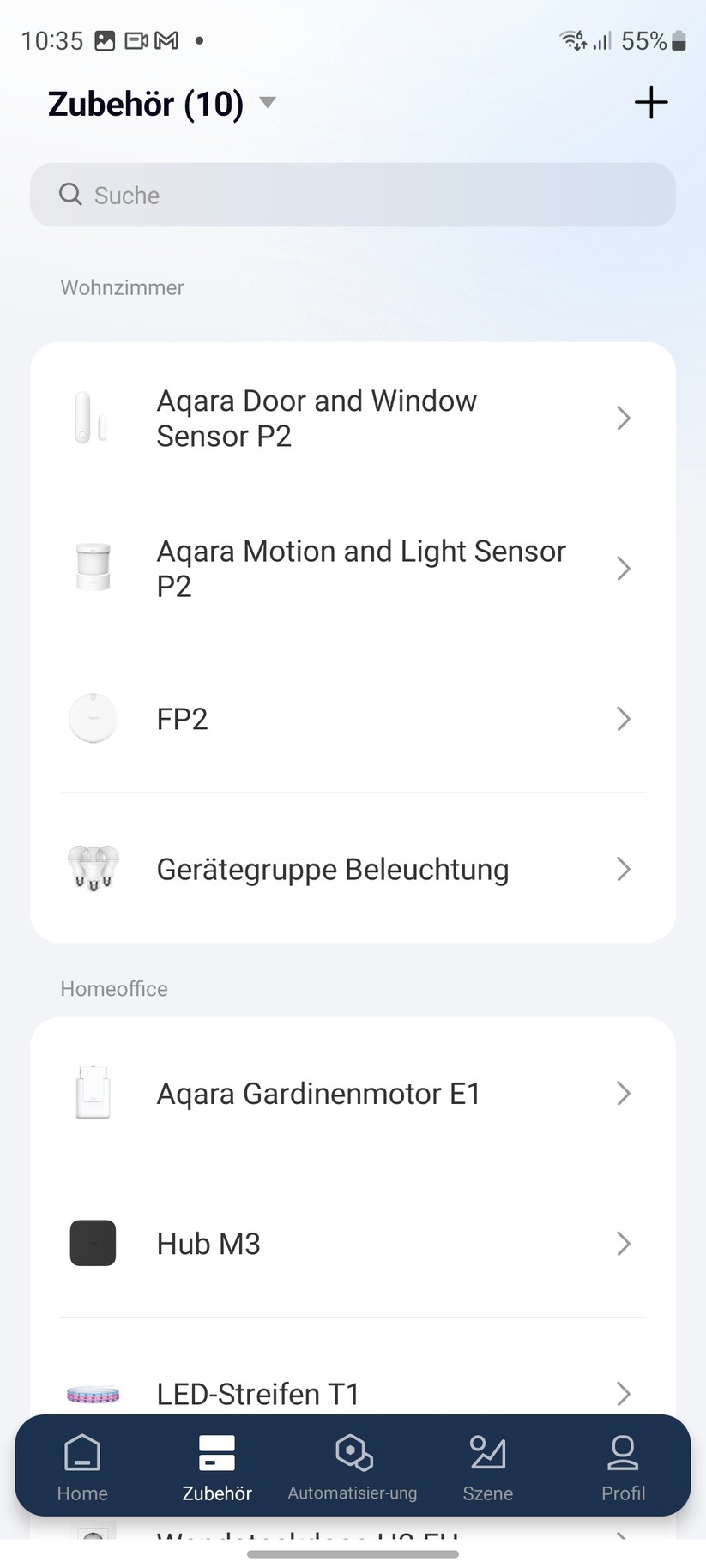The image size is (706, 1568).
Task: Expand details for Aqara Door and Window Sensor P2
Action: click(624, 418)
